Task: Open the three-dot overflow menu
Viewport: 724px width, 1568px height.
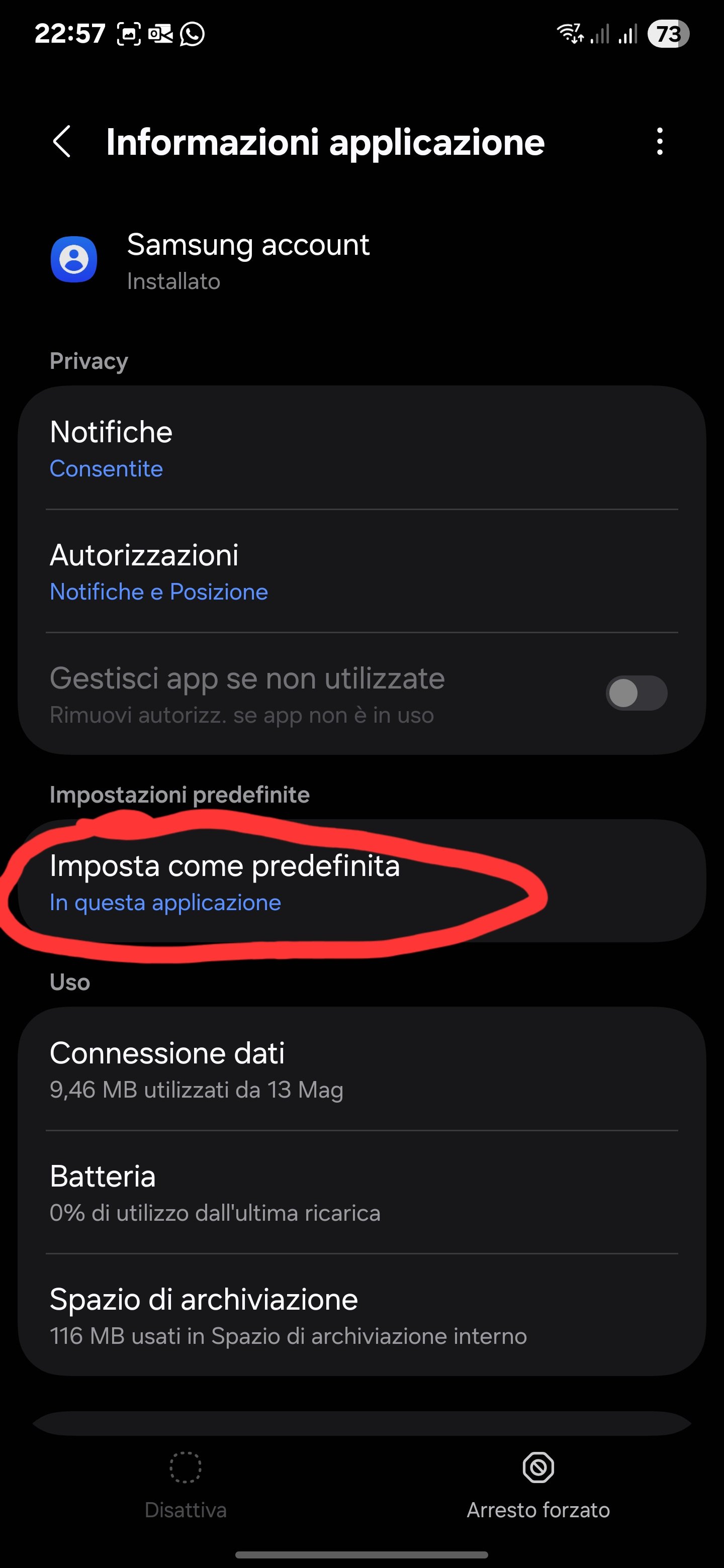Action: click(x=660, y=142)
